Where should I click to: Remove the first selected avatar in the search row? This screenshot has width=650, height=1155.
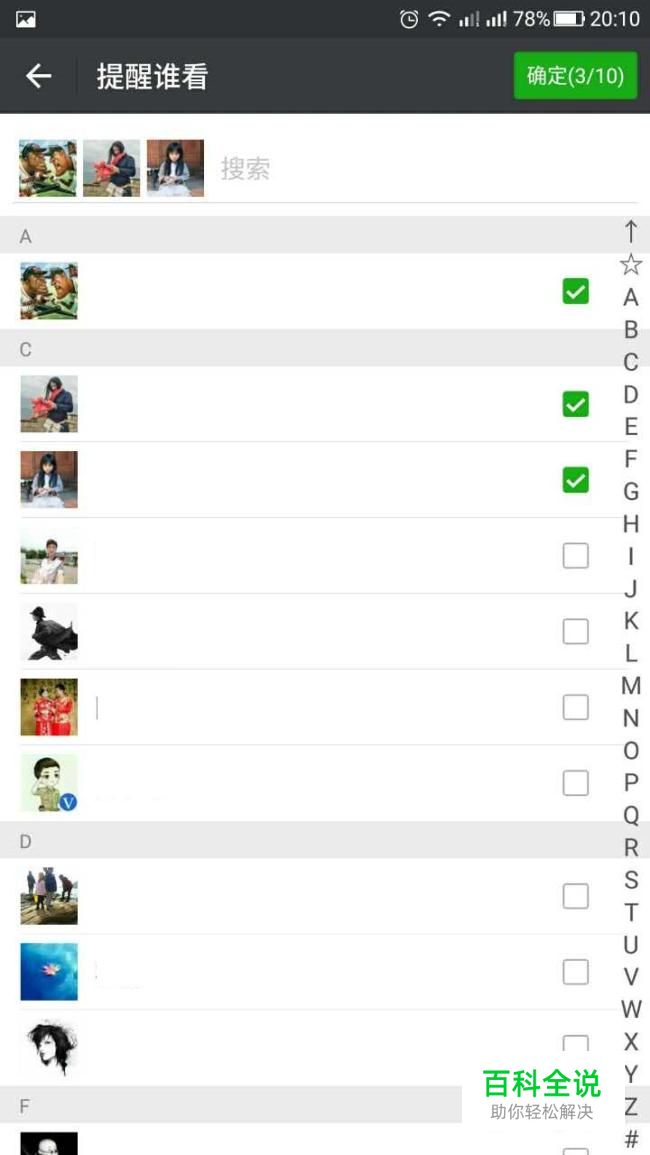(x=48, y=168)
